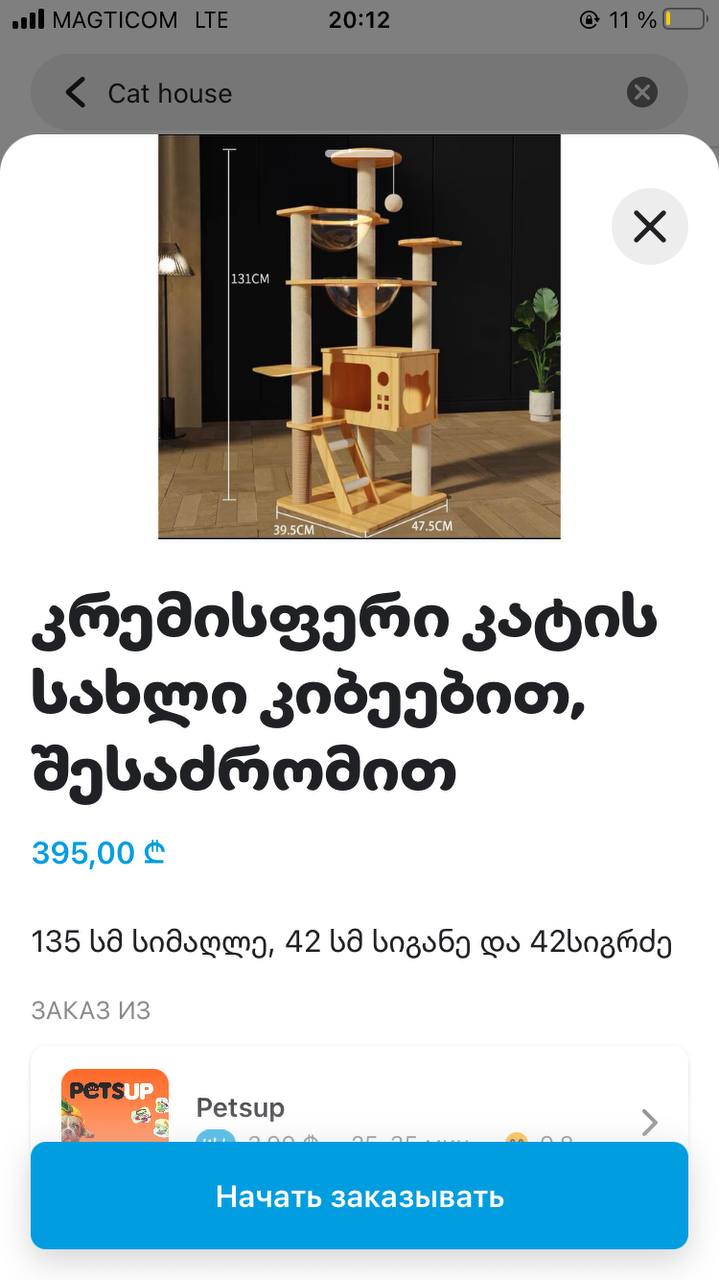Go back from Cat house search
719x1280 pixels.
pyautogui.click(x=76, y=93)
